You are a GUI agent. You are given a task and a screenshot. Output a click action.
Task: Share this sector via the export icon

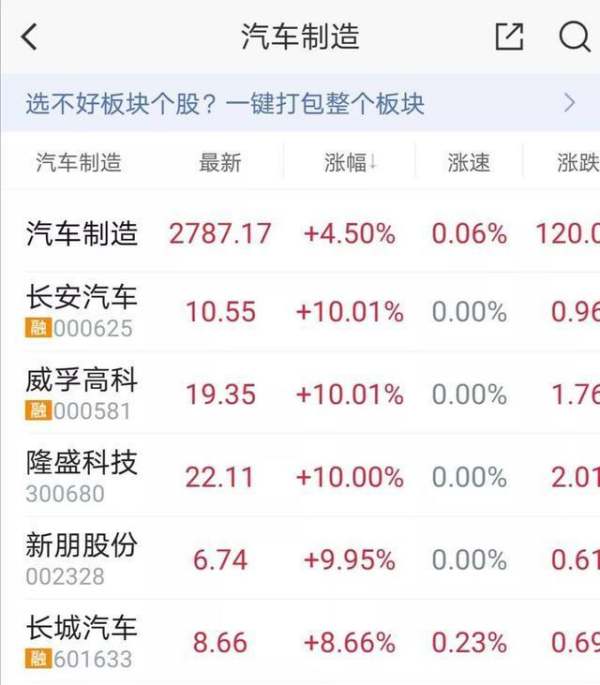[x=509, y=38]
